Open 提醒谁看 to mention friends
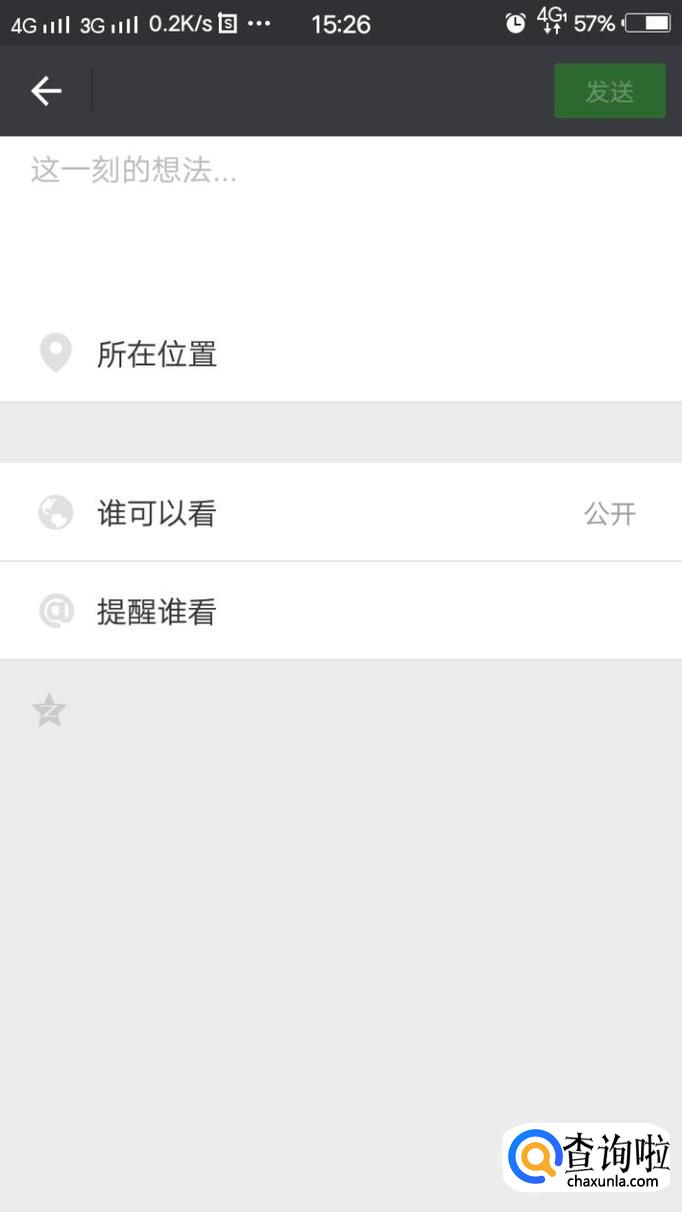 click(x=340, y=611)
